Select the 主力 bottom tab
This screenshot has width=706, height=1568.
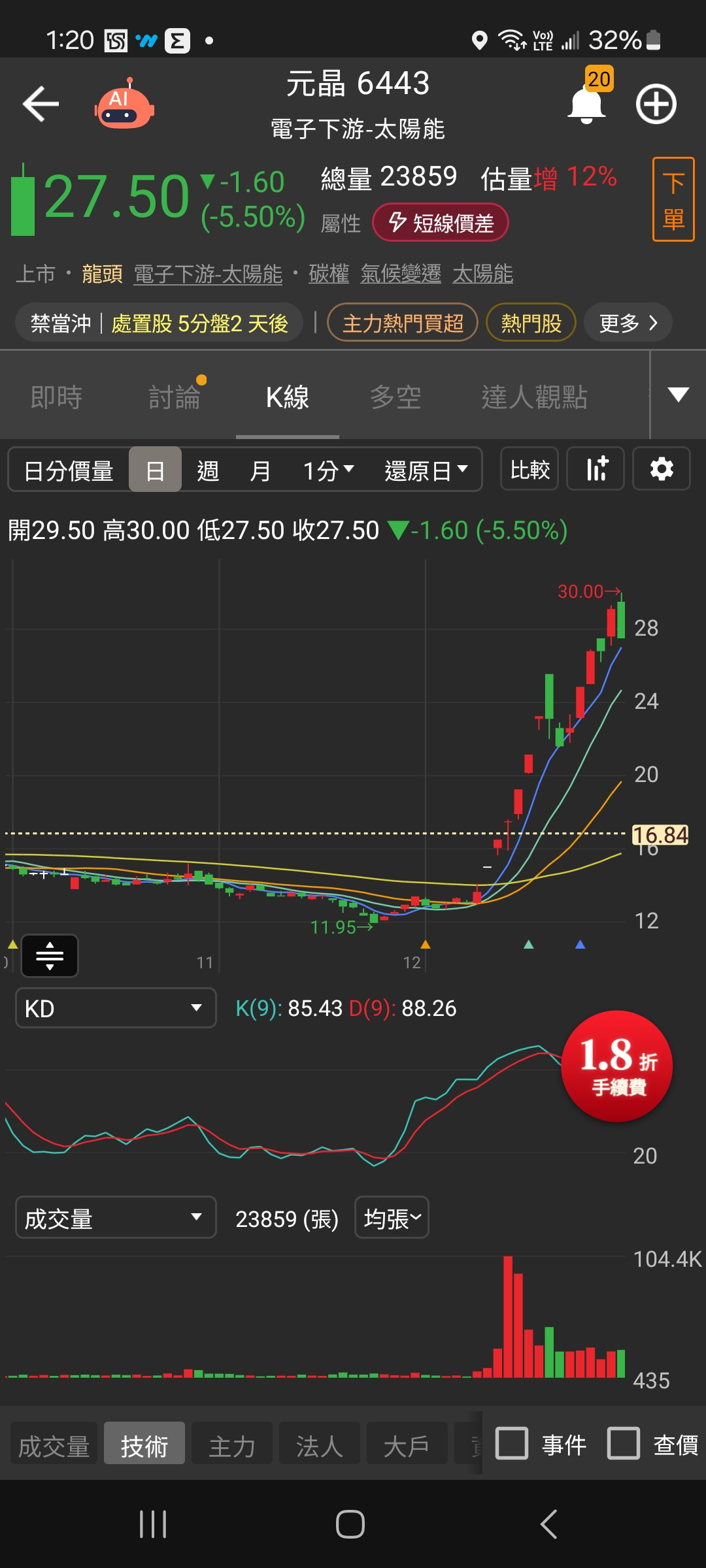231,1446
